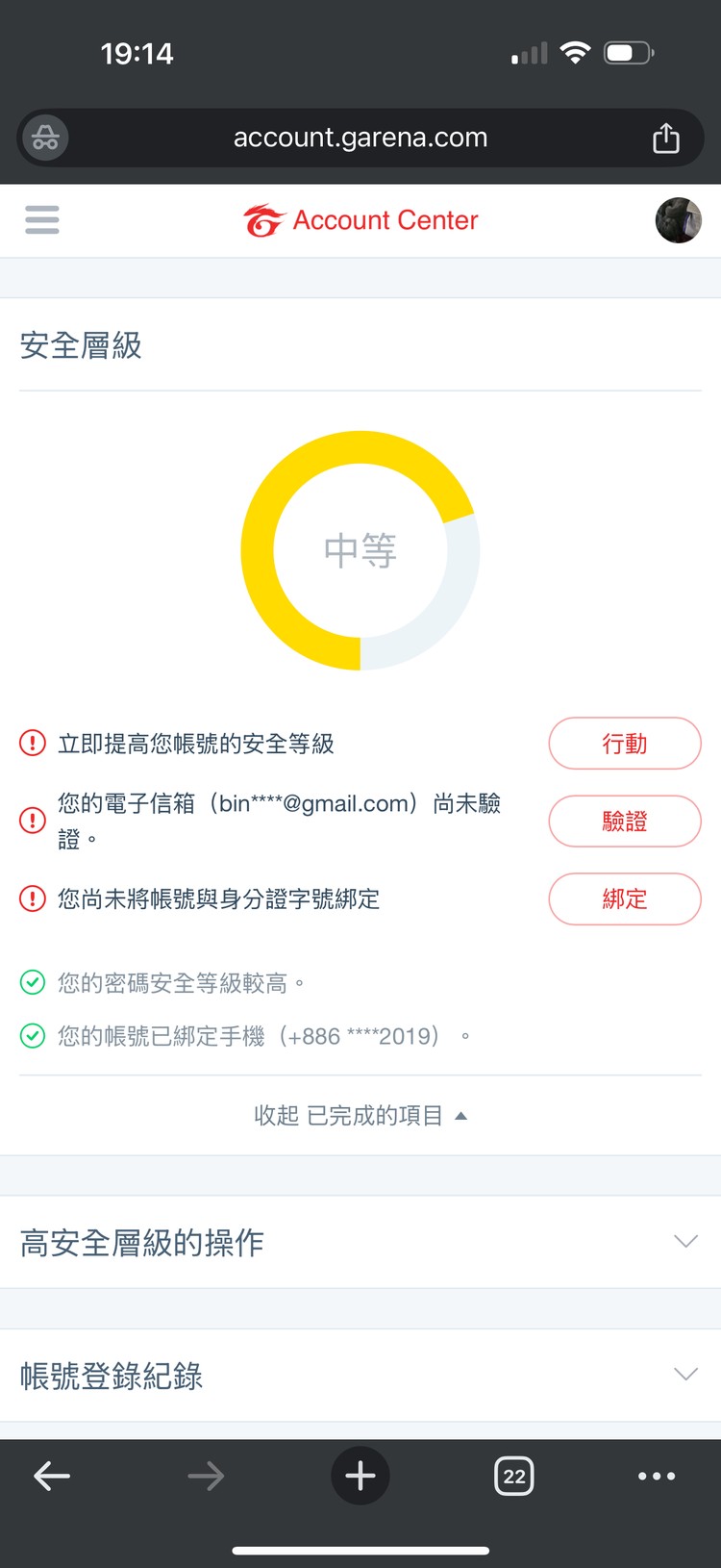
Task: Click the green check beside phone binding message
Action: coord(32,1036)
